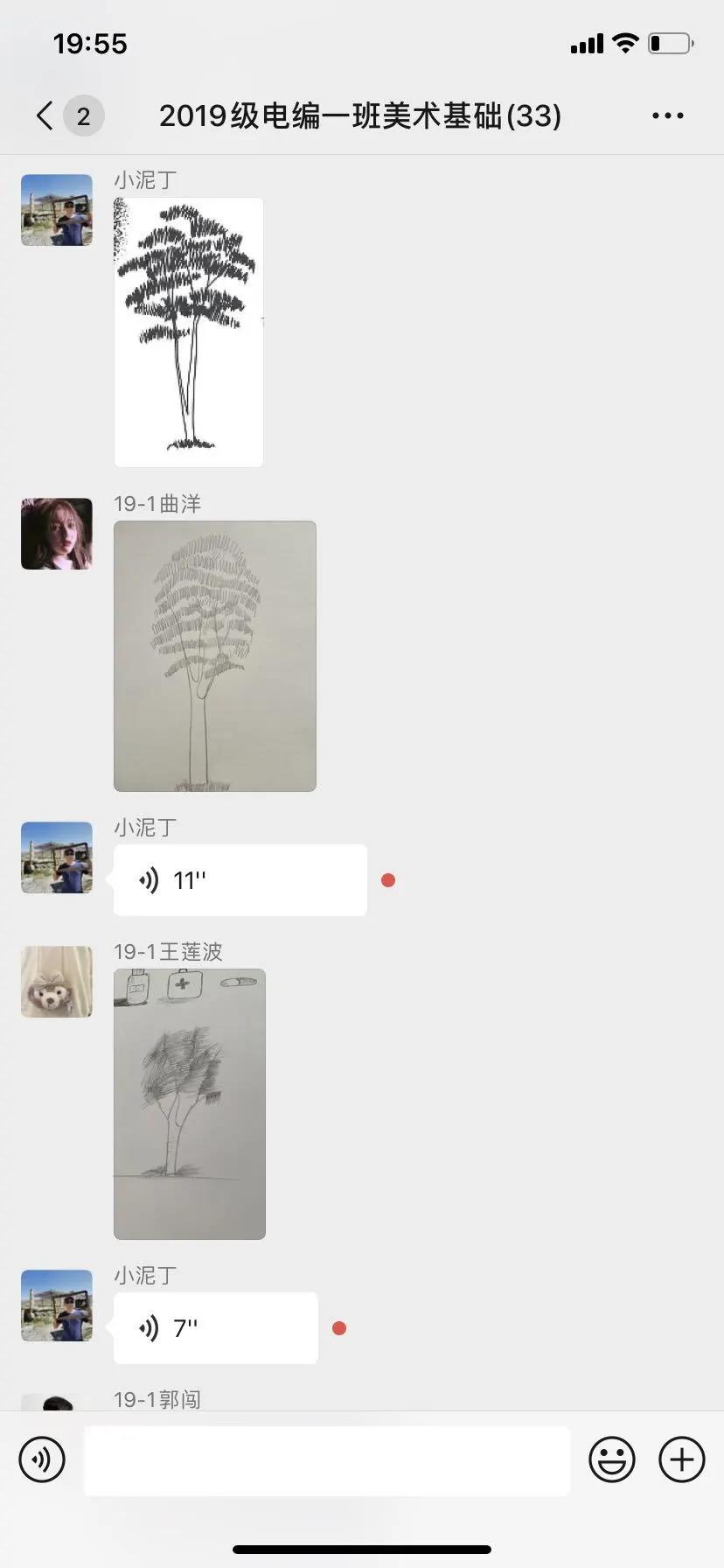
Task: Open 19-1王莲波's tree drawing photo
Action: (x=189, y=1104)
